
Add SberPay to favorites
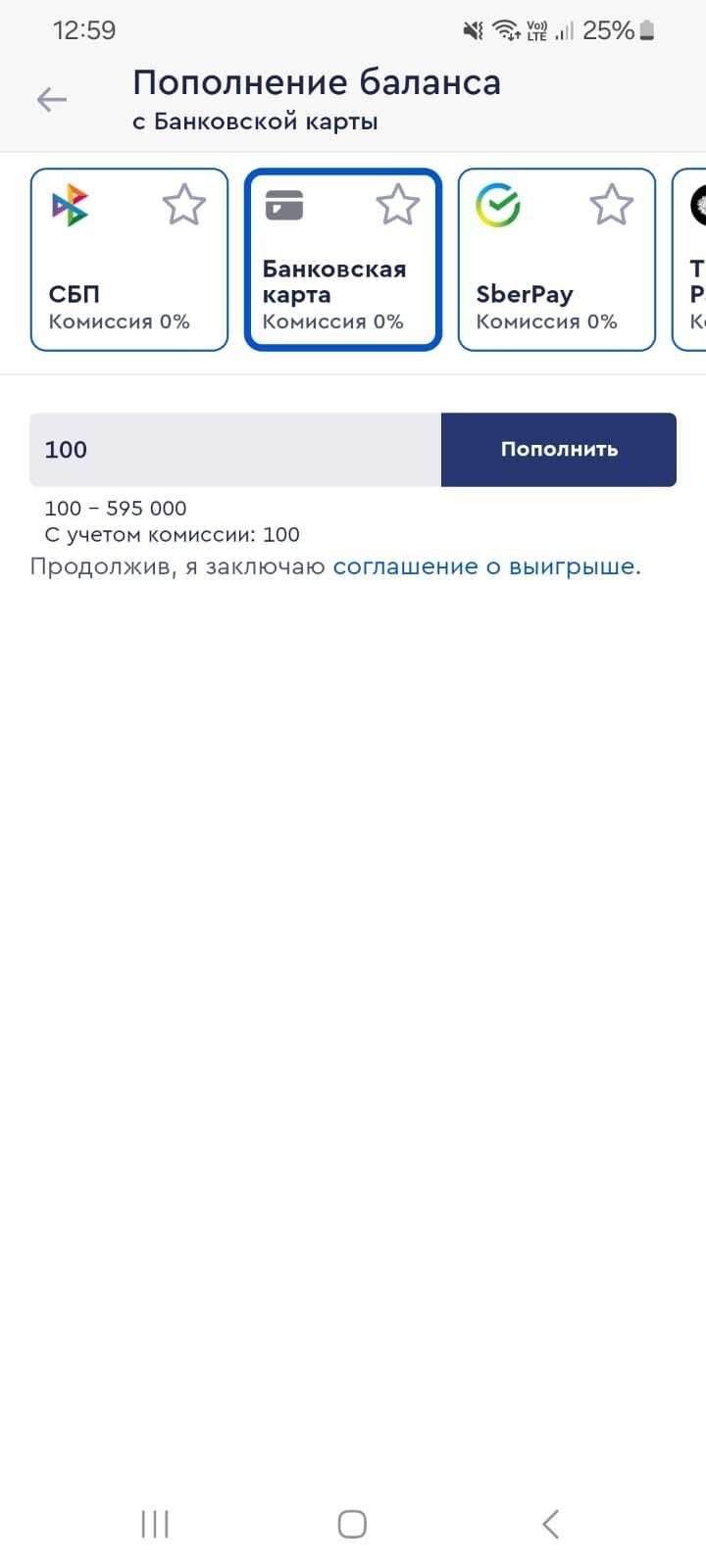tap(611, 206)
